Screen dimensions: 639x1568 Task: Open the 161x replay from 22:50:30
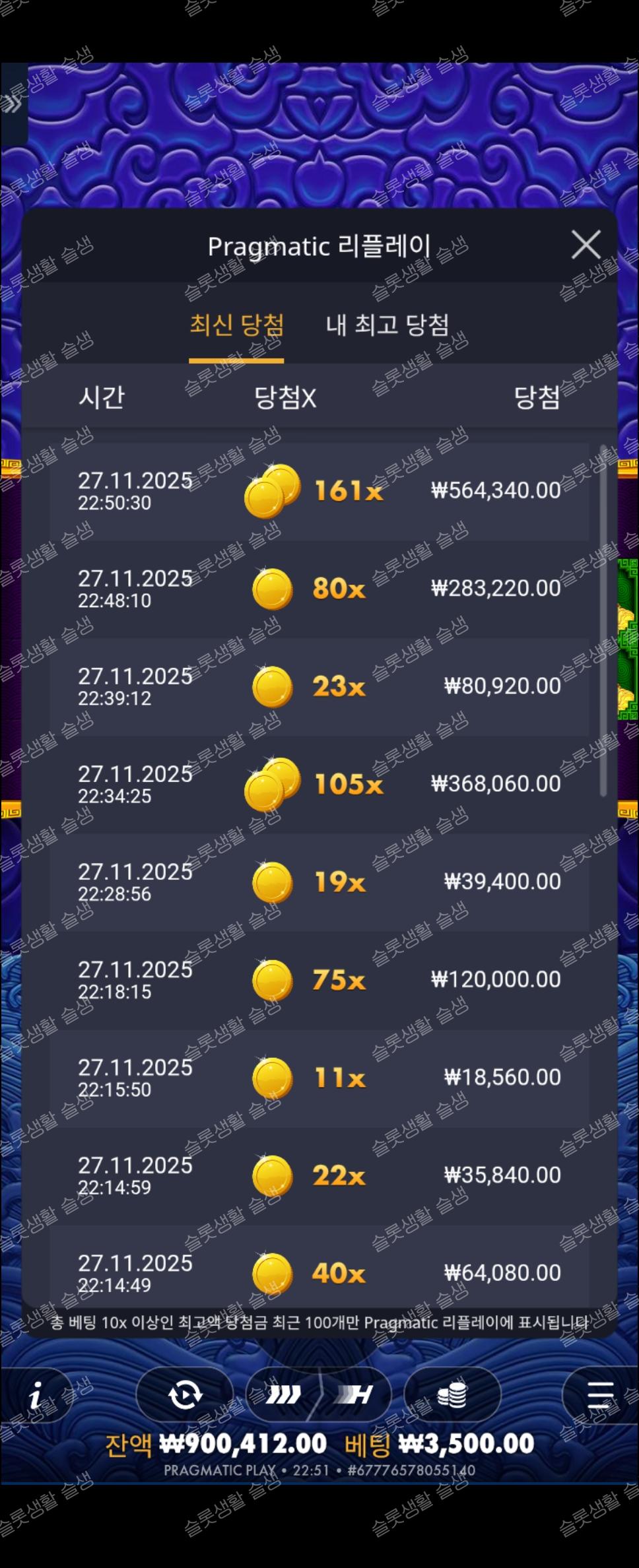[319, 490]
